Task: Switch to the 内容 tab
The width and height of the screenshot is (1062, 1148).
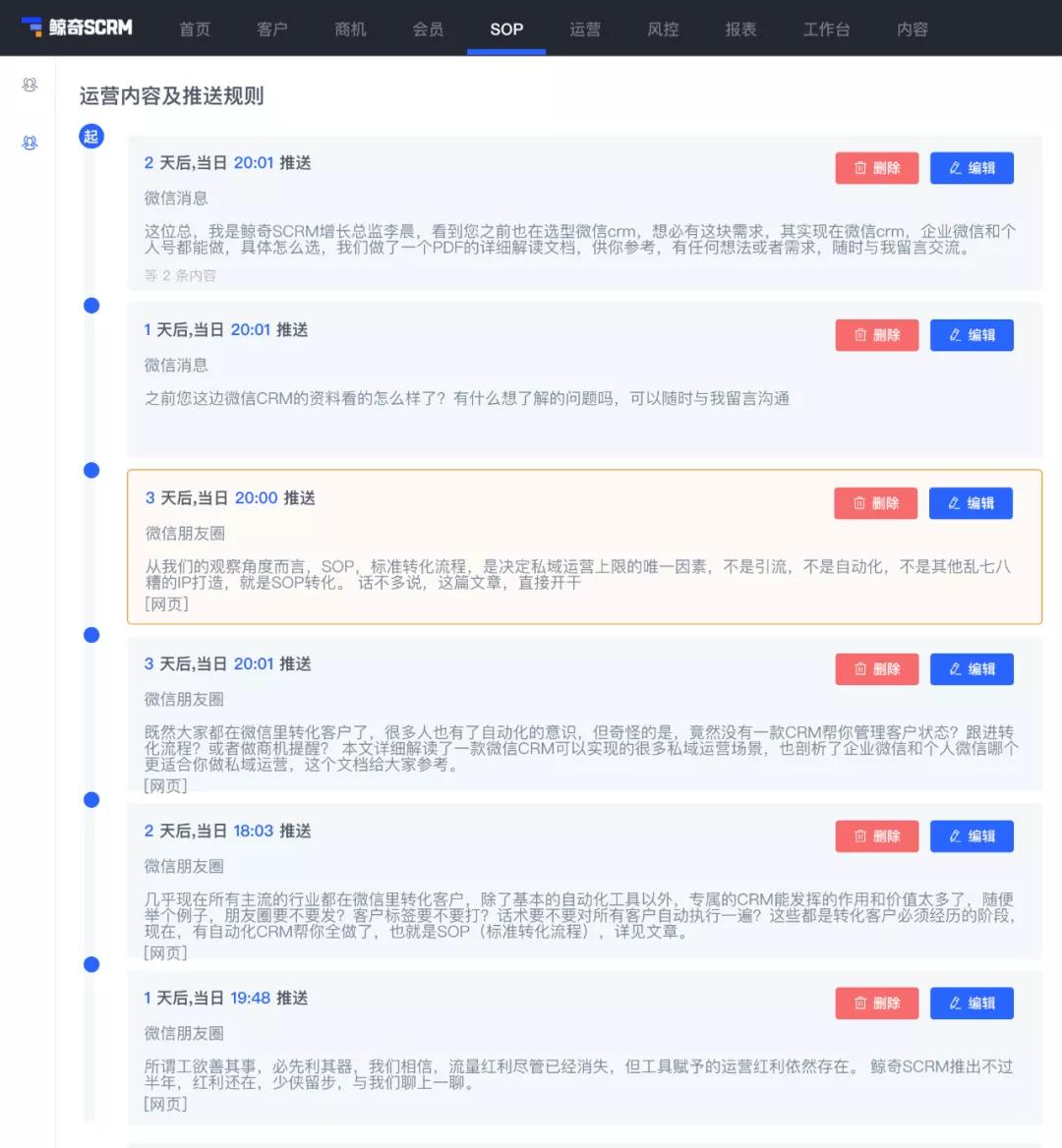Action: pos(913,29)
